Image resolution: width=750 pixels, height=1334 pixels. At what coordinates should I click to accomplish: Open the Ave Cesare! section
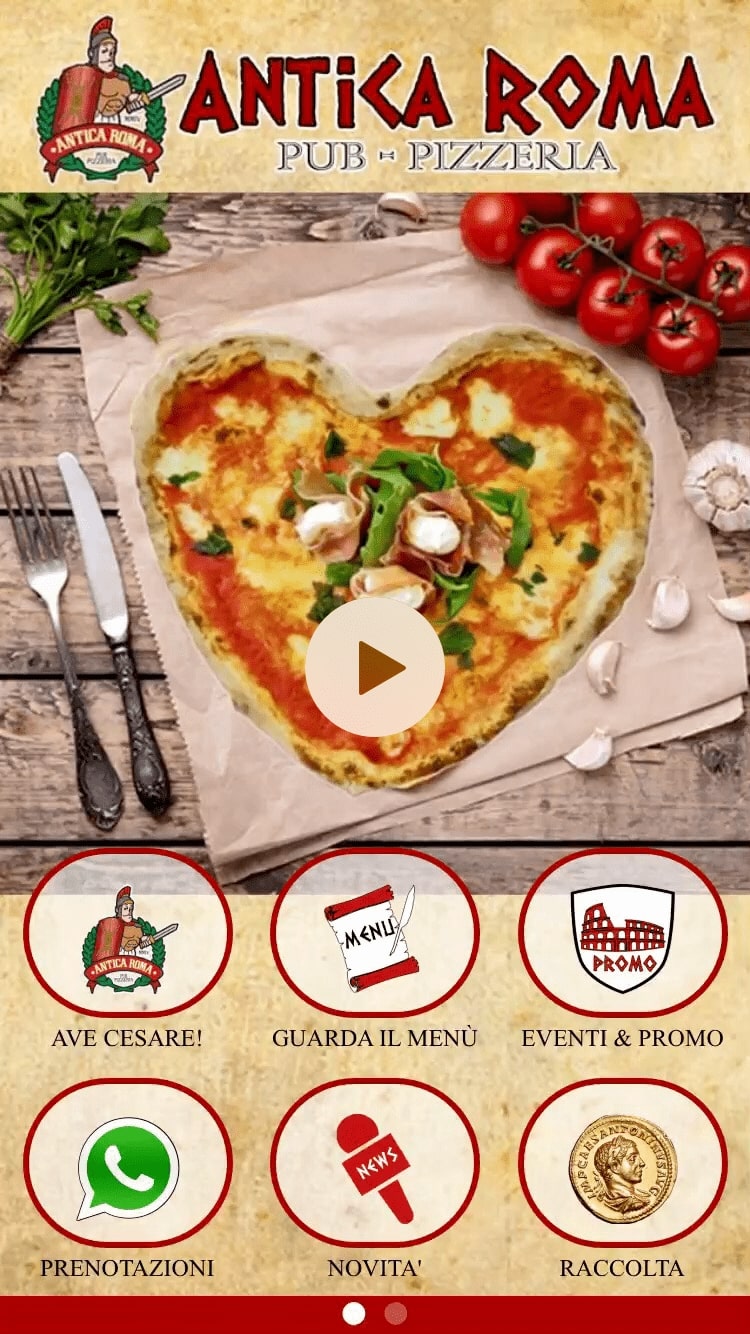(x=128, y=934)
